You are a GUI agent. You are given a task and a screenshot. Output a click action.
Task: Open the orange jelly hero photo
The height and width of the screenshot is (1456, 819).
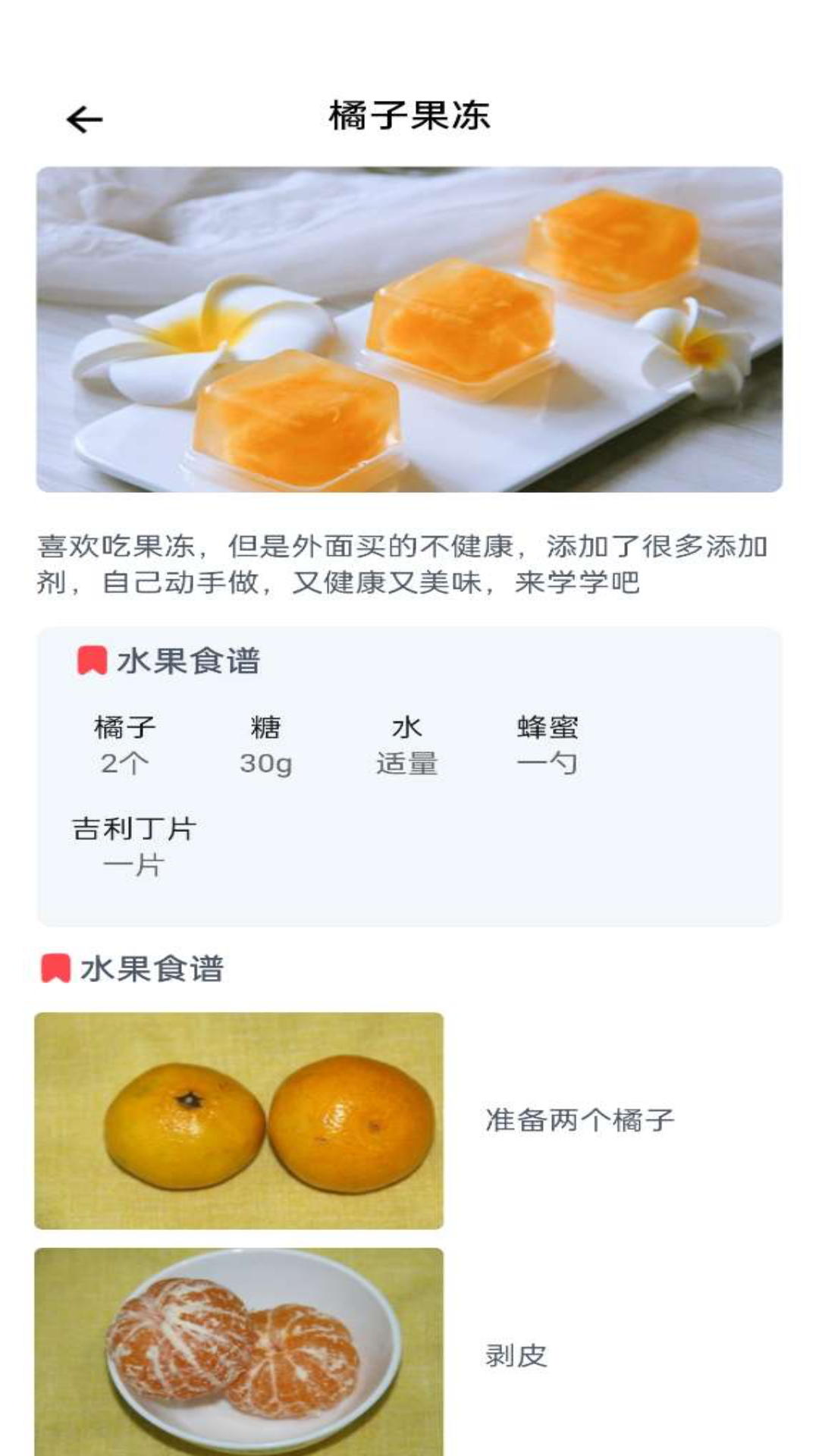click(409, 330)
